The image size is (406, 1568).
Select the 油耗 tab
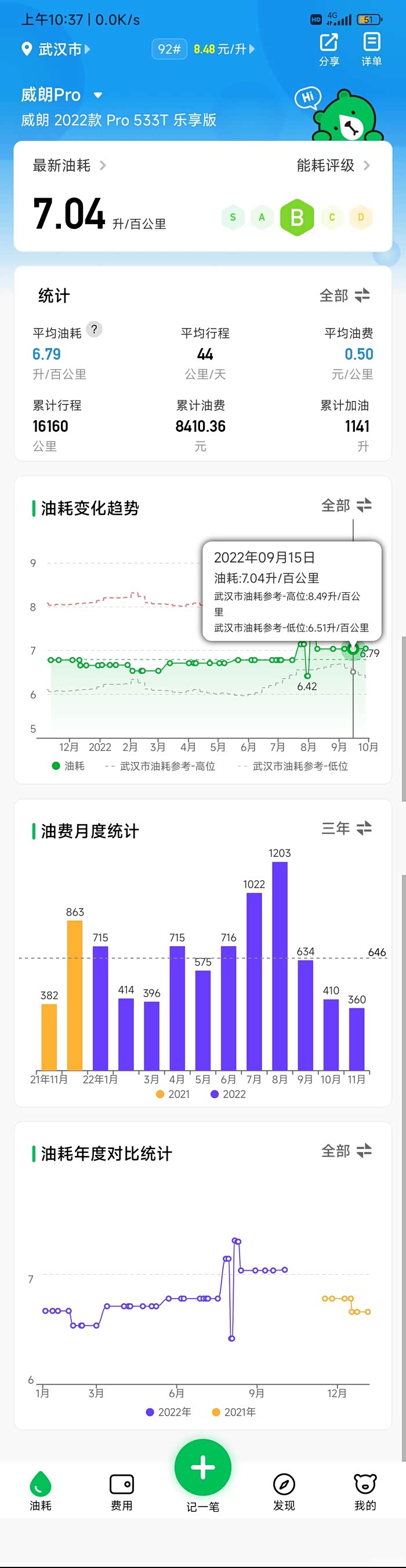pyautogui.click(x=40, y=1491)
